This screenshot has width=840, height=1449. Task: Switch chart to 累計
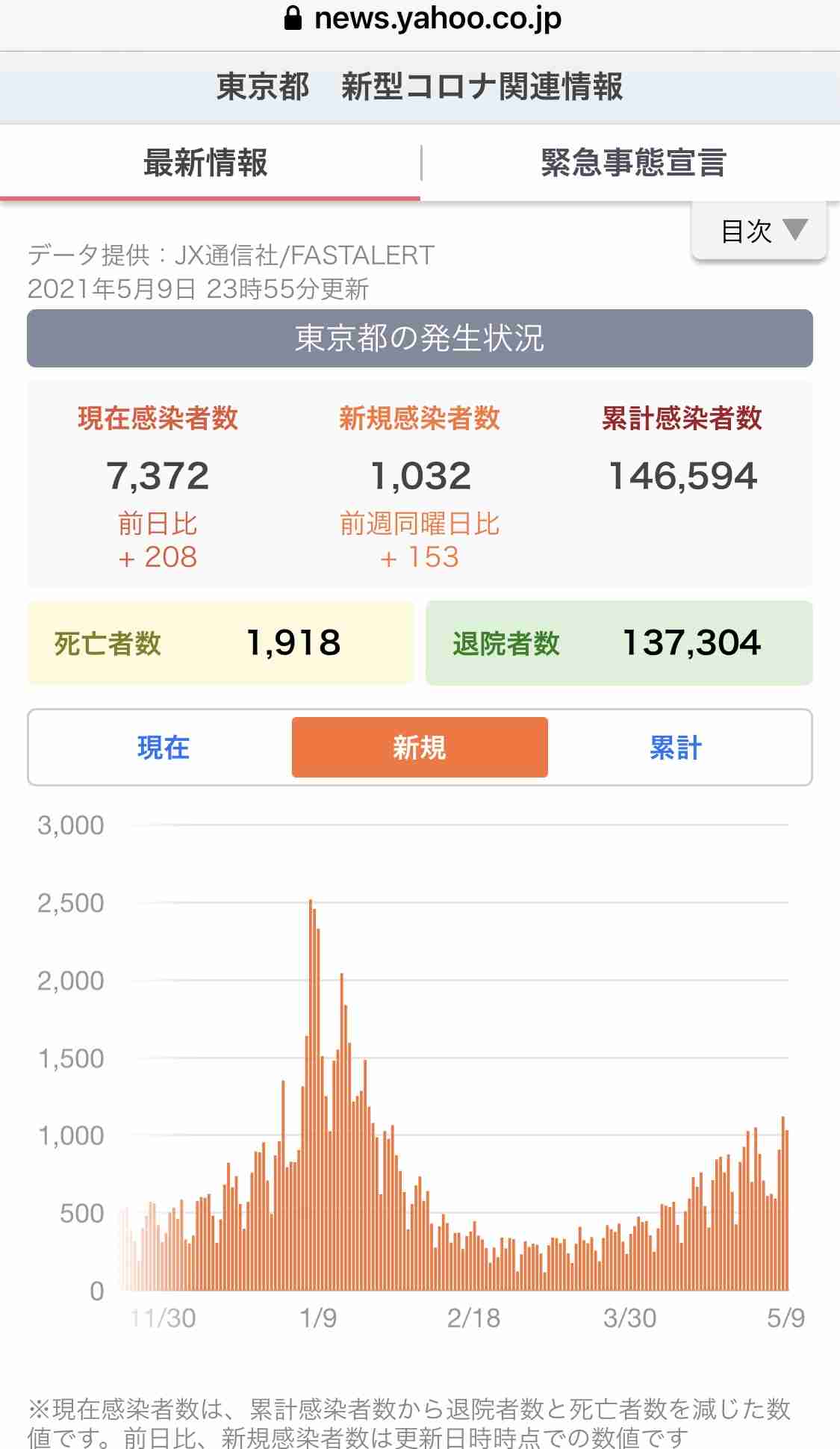coord(676,747)
